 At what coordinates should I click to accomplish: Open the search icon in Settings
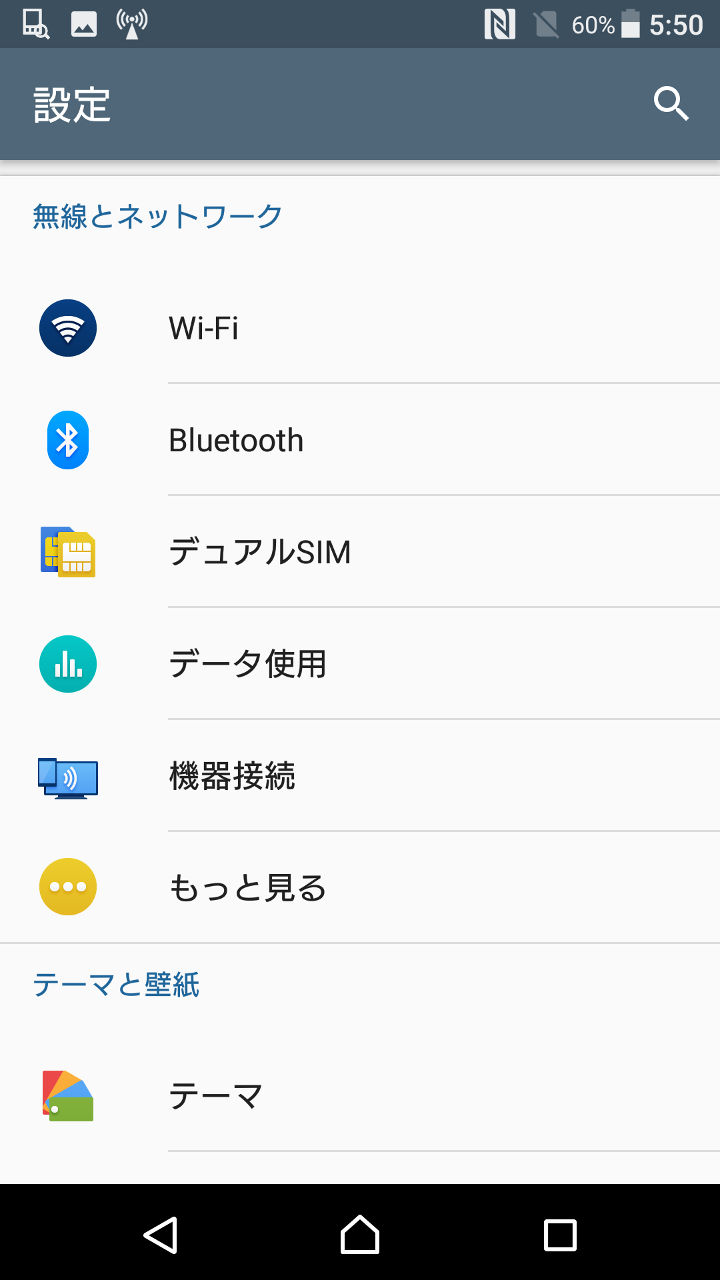671,103
